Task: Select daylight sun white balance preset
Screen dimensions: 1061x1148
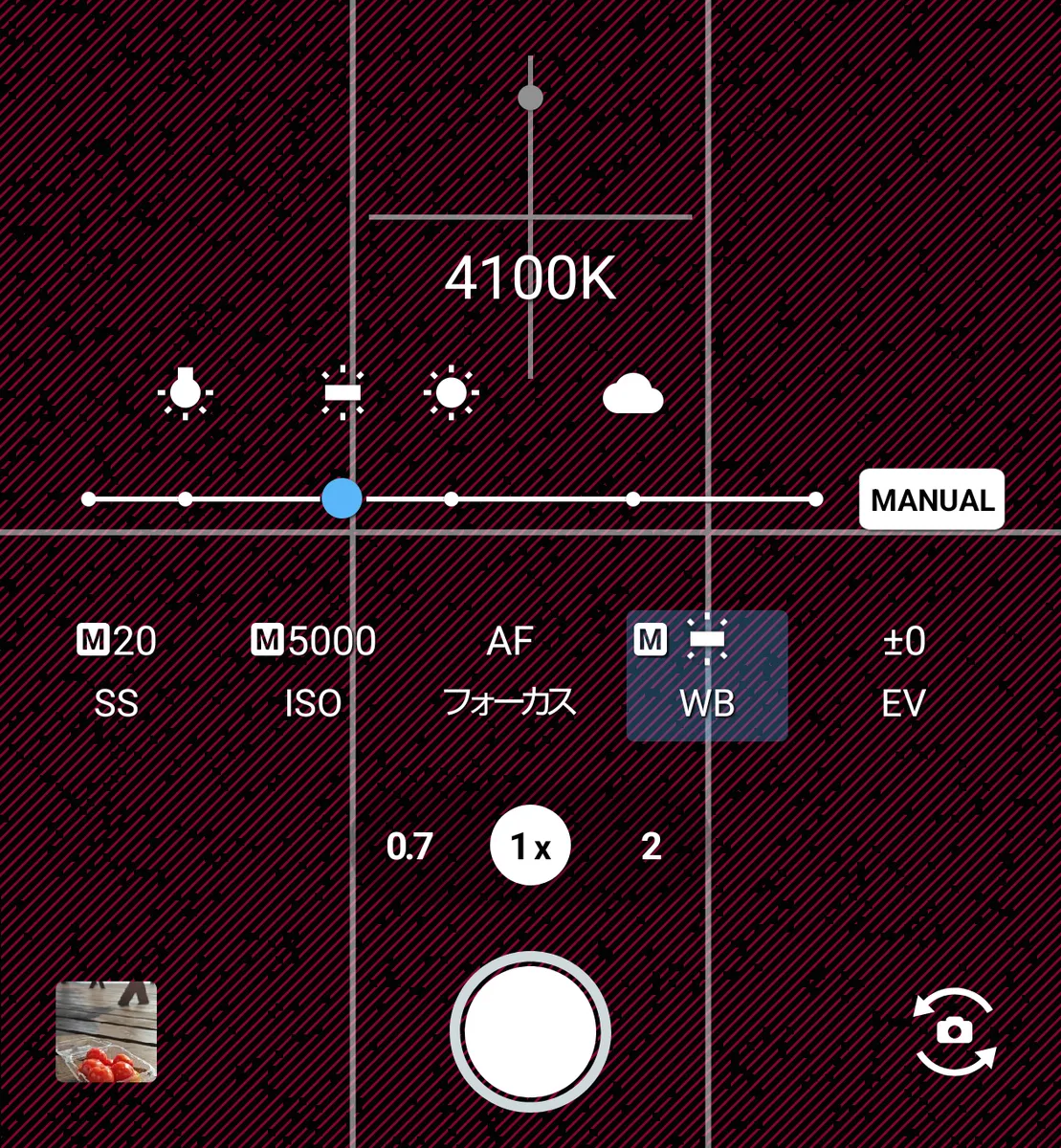Action: pos(451,393)
